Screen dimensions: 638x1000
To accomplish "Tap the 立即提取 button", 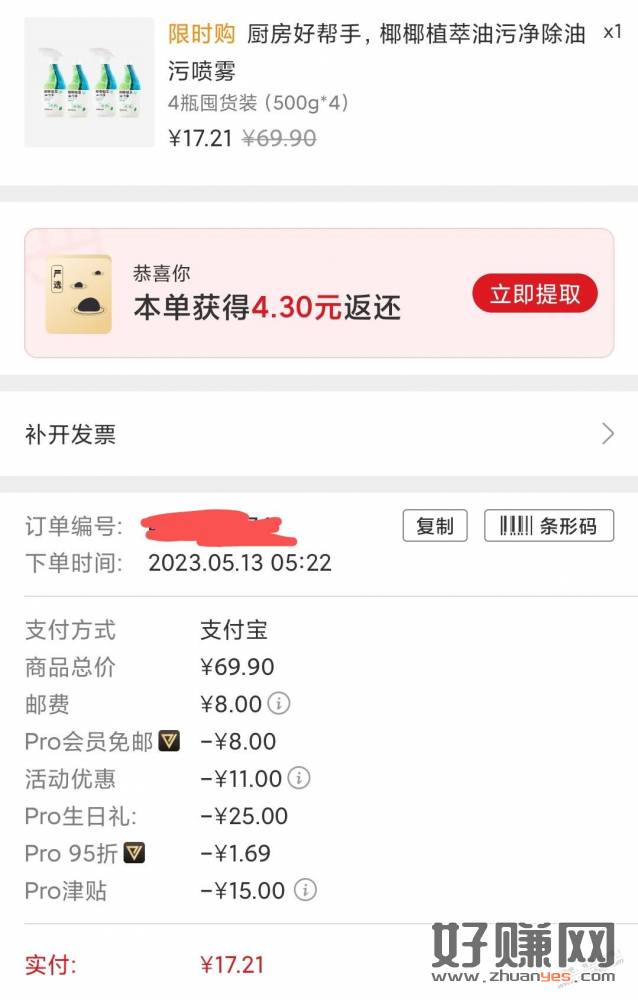I will (x=534, y=294).
